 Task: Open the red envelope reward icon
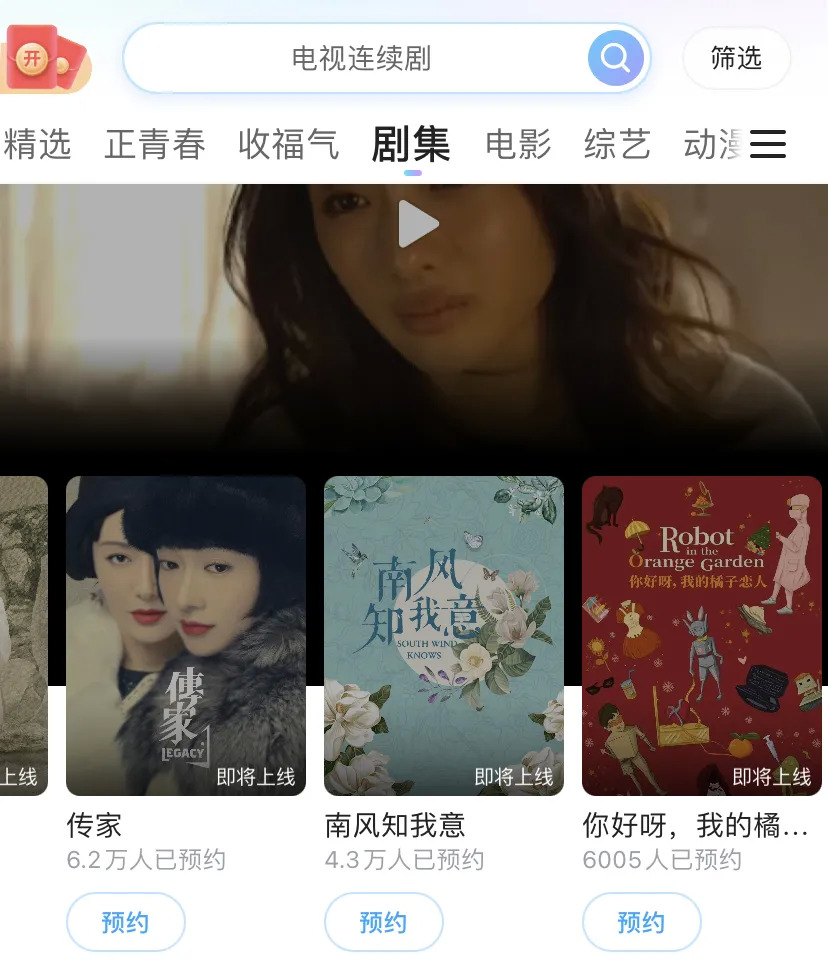pyautogui.click(x=44, y=59)
